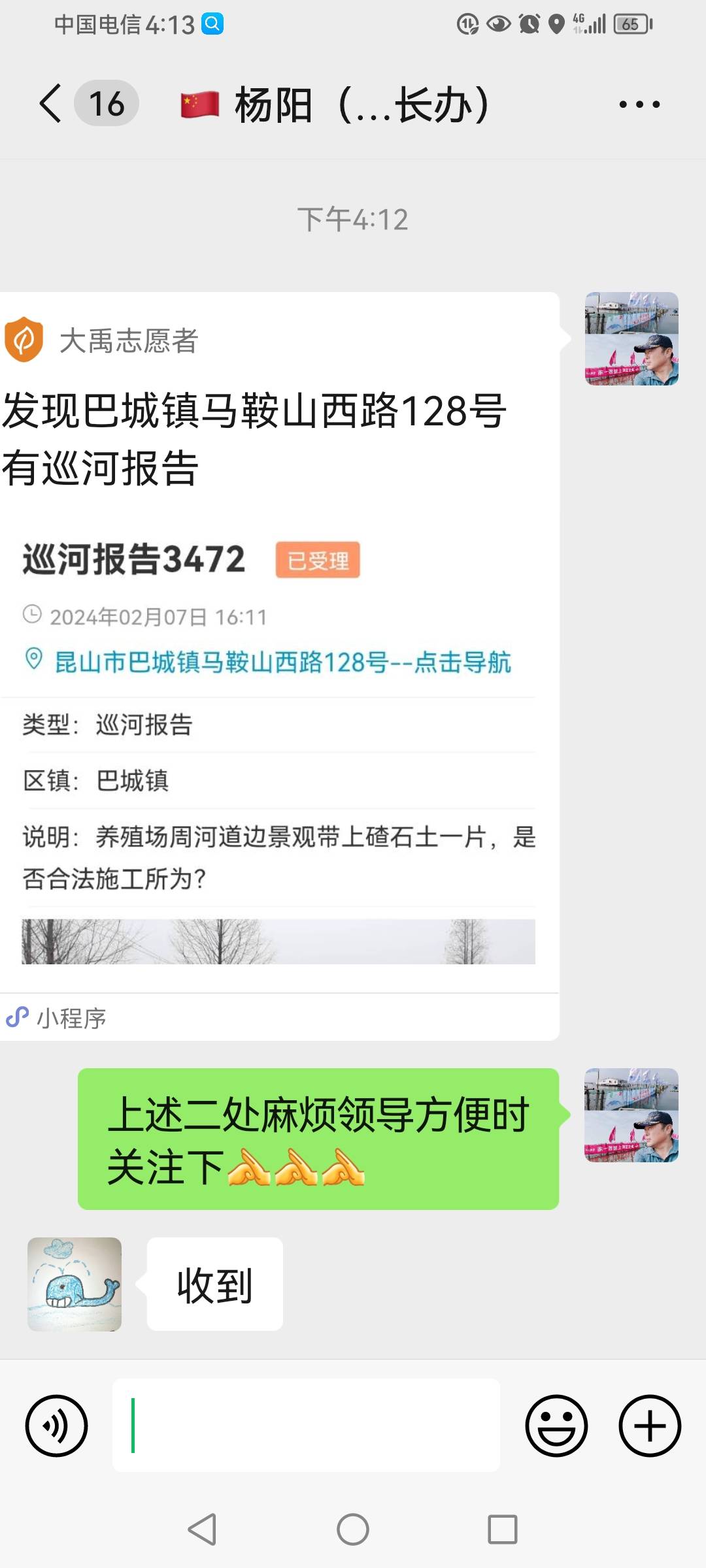Open the 巡河报告3472 mini program card
The height and width of the screenshot is (1568, 706).
280,666
